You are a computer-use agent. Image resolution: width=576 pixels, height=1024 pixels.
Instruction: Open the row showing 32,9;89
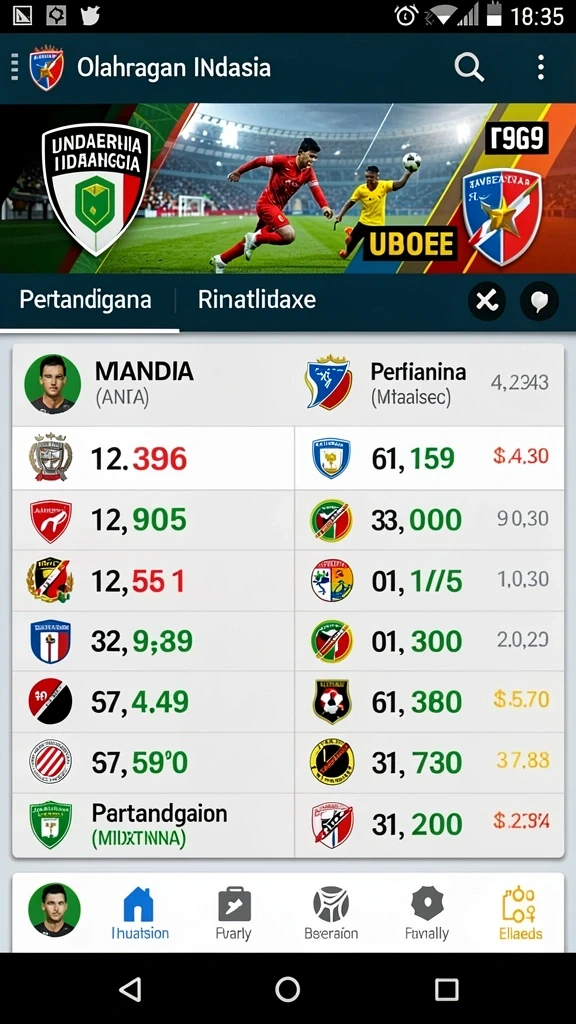153,641
